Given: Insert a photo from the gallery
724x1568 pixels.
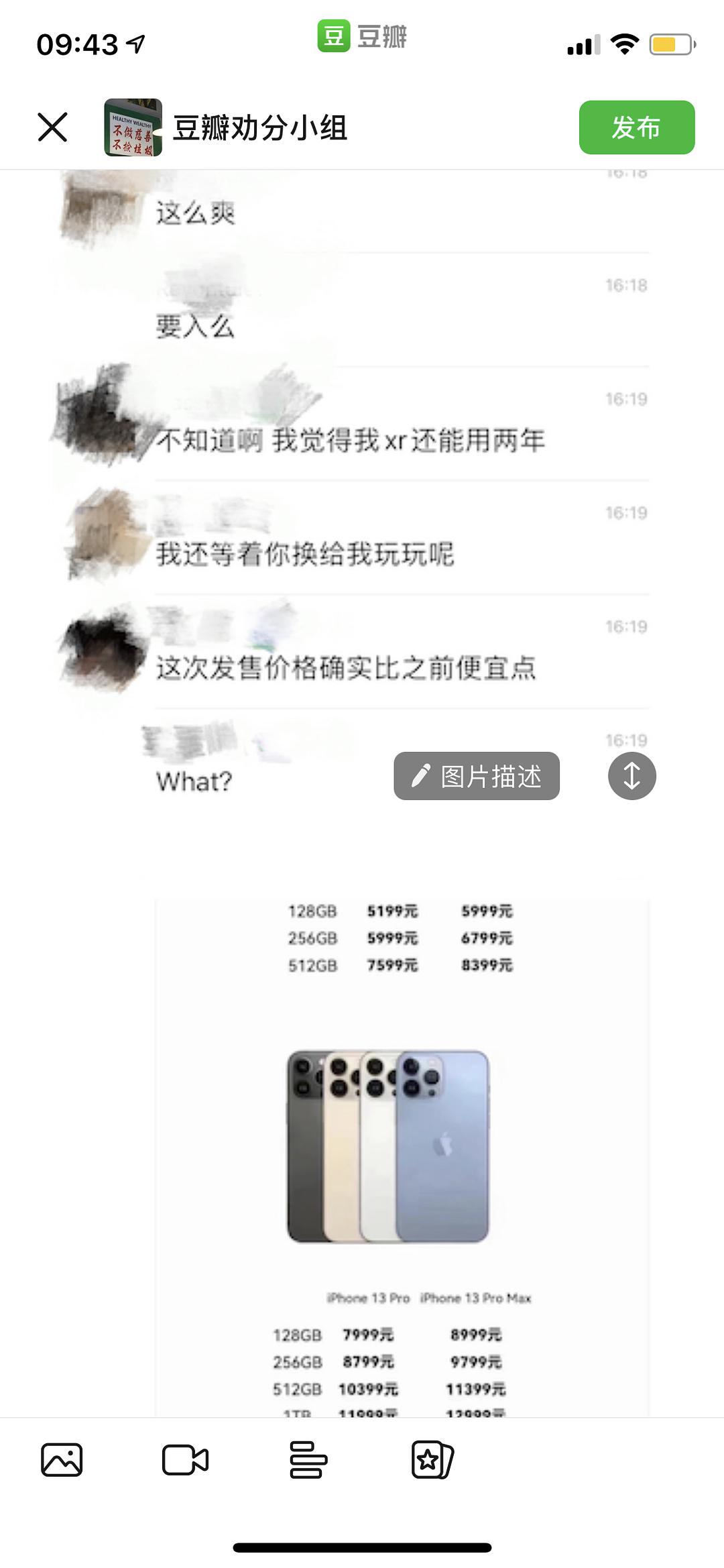Looking at the screenshot, I should click(x=62, y=1459).
